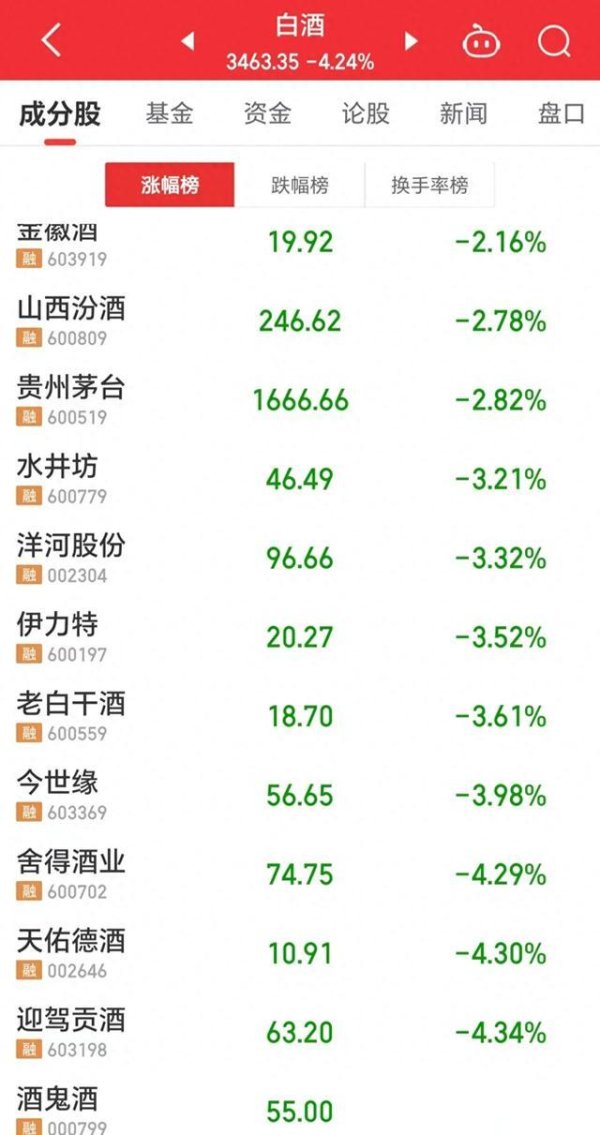
Task: Select the 换手率榜 ranking
Action: click(430, 185)
